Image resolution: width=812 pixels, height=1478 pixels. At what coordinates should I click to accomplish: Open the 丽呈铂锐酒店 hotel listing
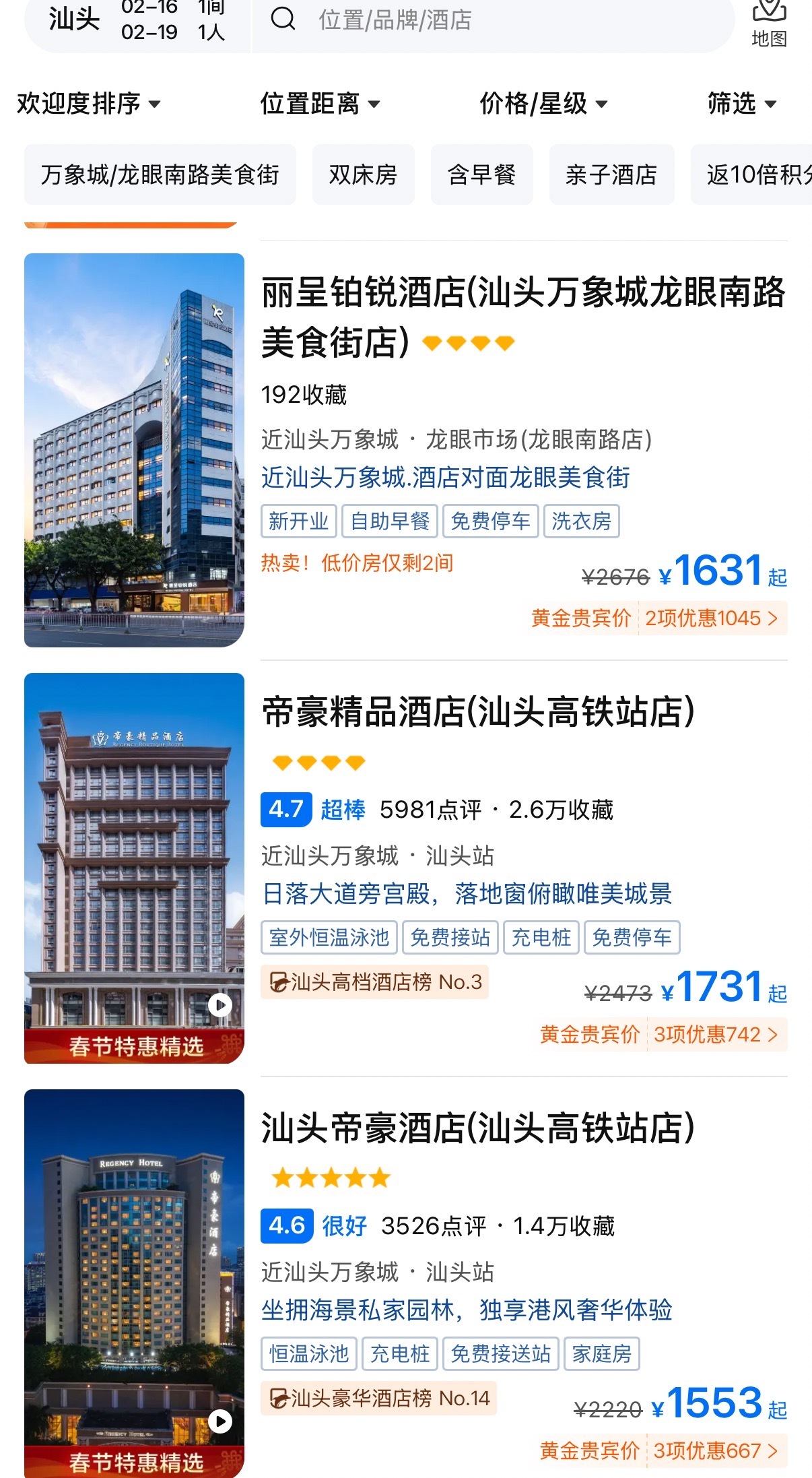[x=522, y=317]
